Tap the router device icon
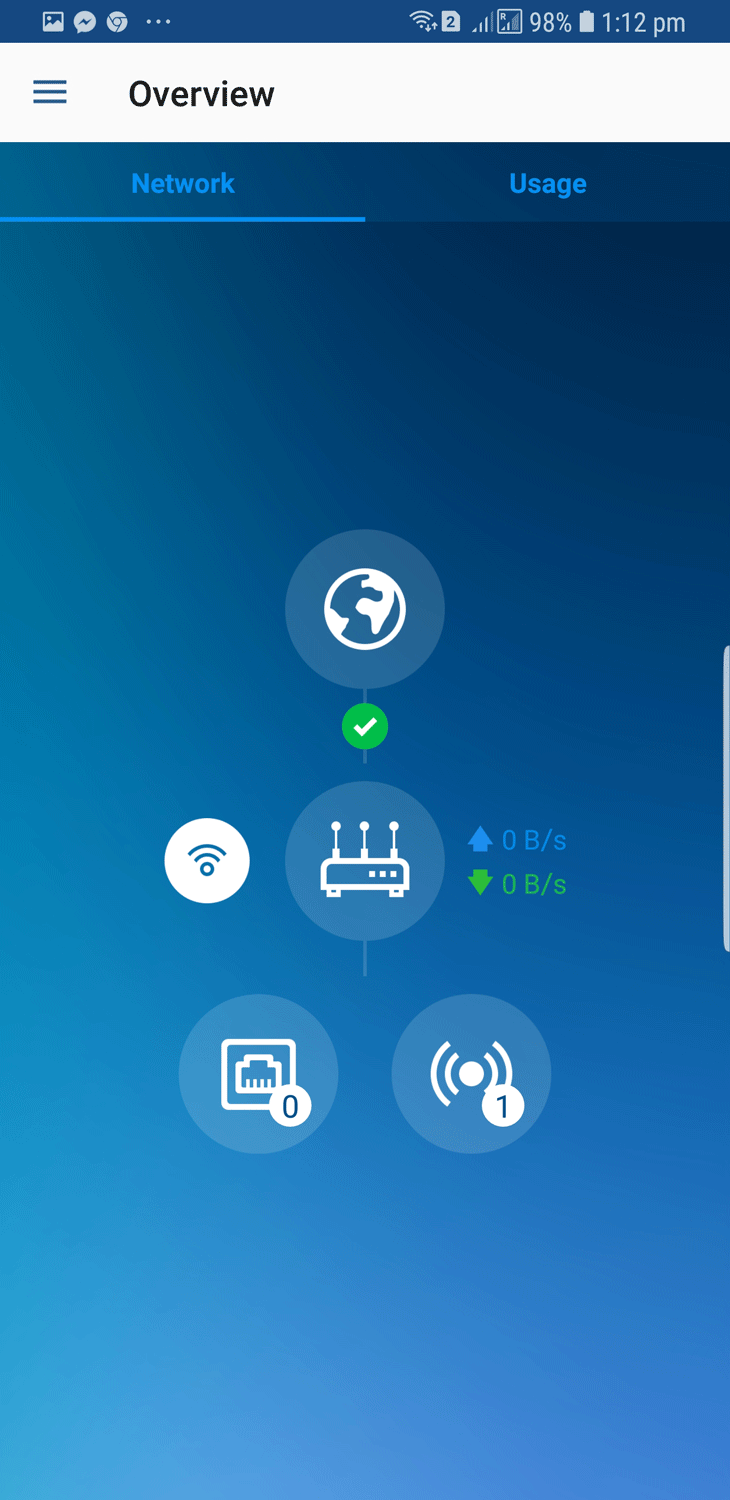 point(365,861)
